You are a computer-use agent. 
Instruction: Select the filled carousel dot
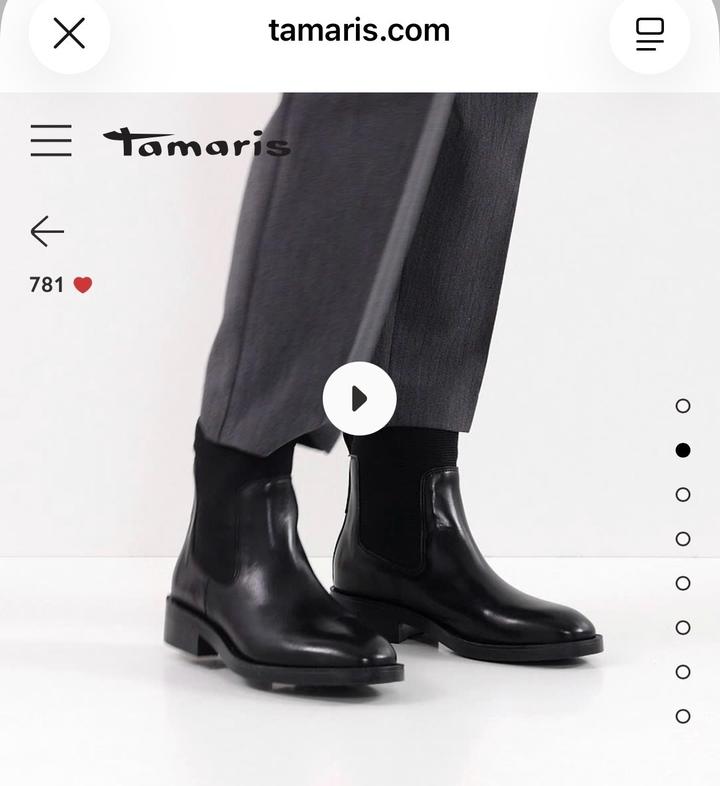(684, 448)
